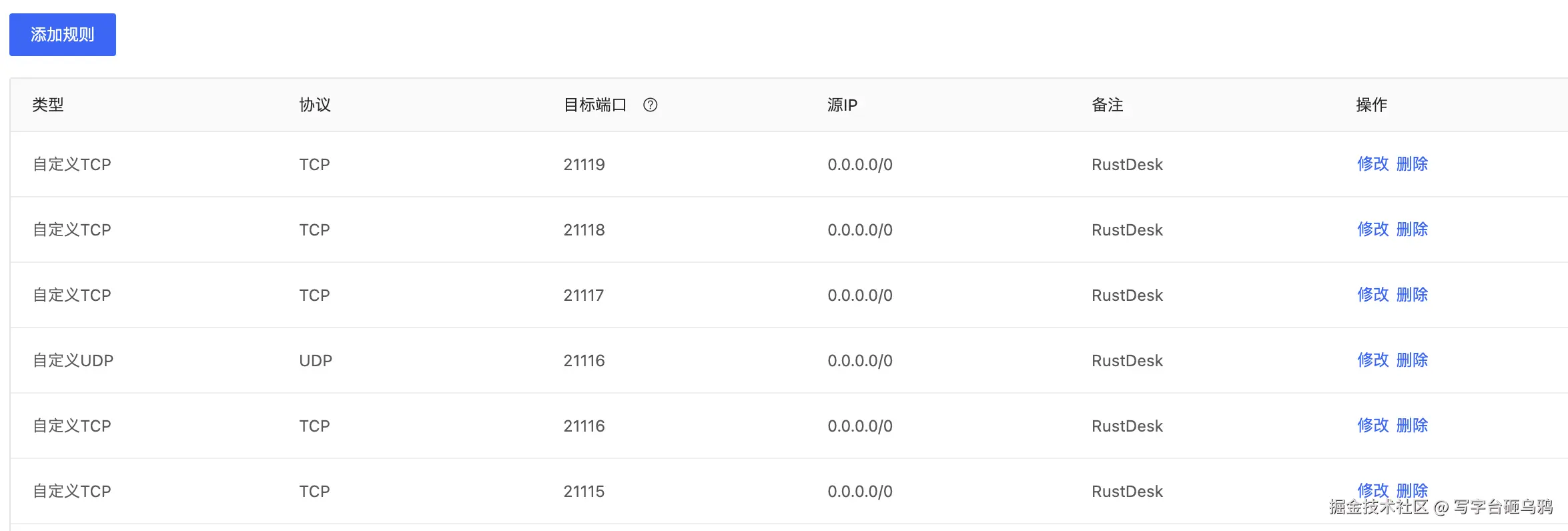This screenshot has height=531, width=1568.
Task: Edit the port 21118 rule via 修改
Action: [x=1373, y=229]
